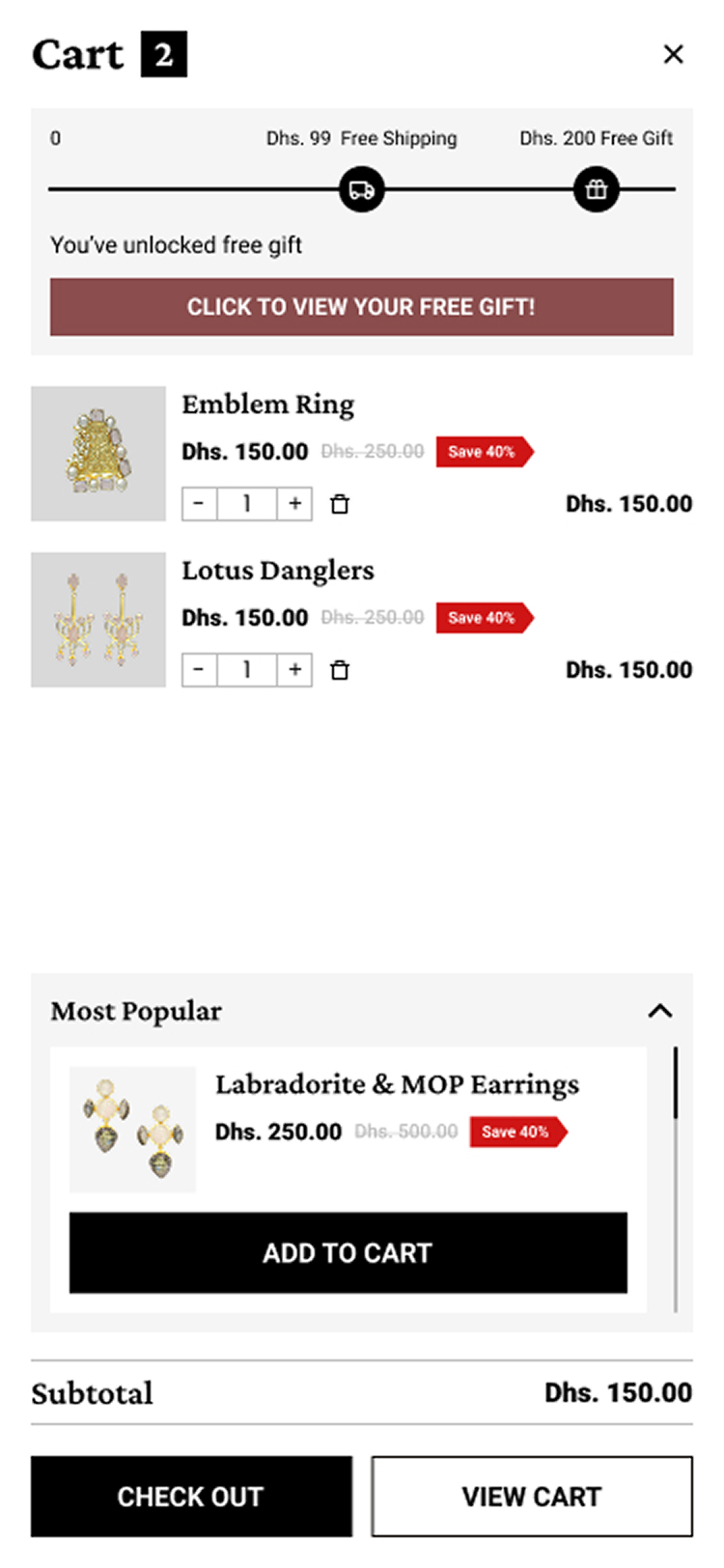Decrease Emblem Ring quantity

(199, 504)
